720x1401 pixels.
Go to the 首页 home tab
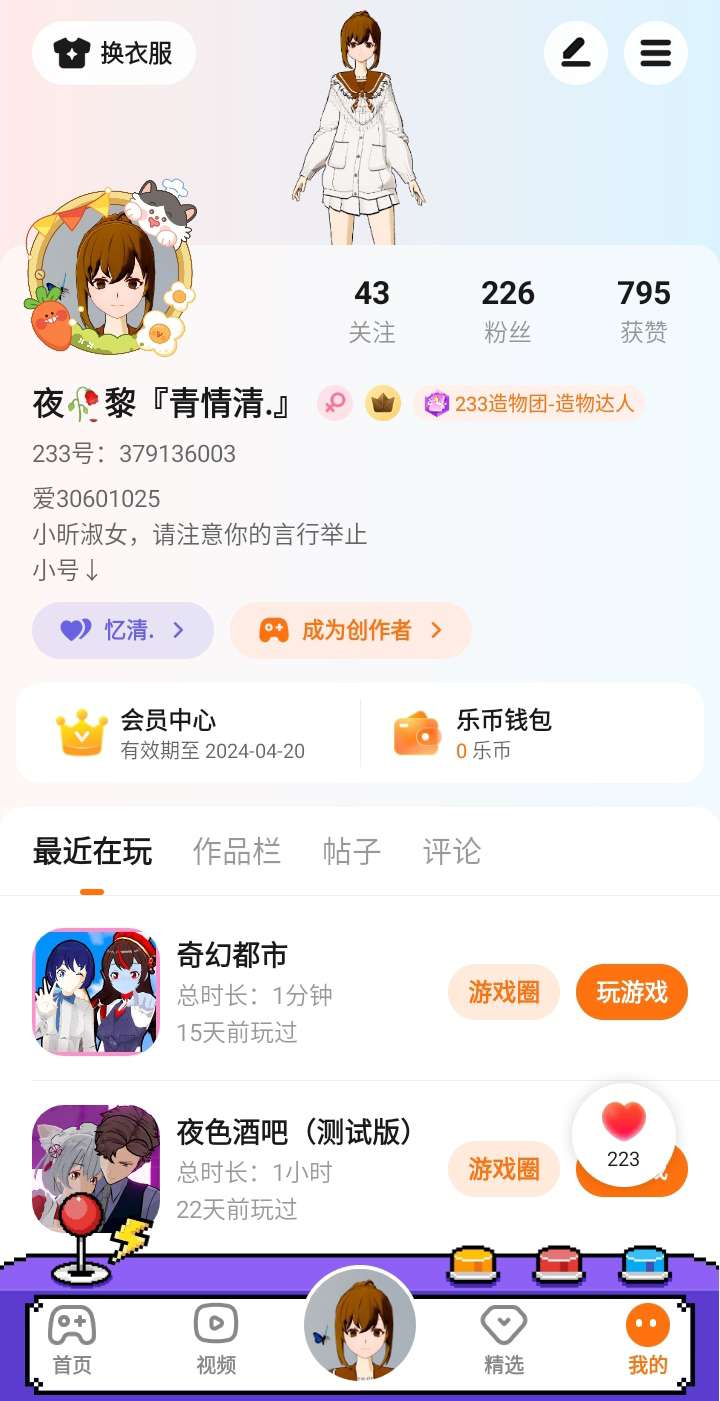(72, 1341)
